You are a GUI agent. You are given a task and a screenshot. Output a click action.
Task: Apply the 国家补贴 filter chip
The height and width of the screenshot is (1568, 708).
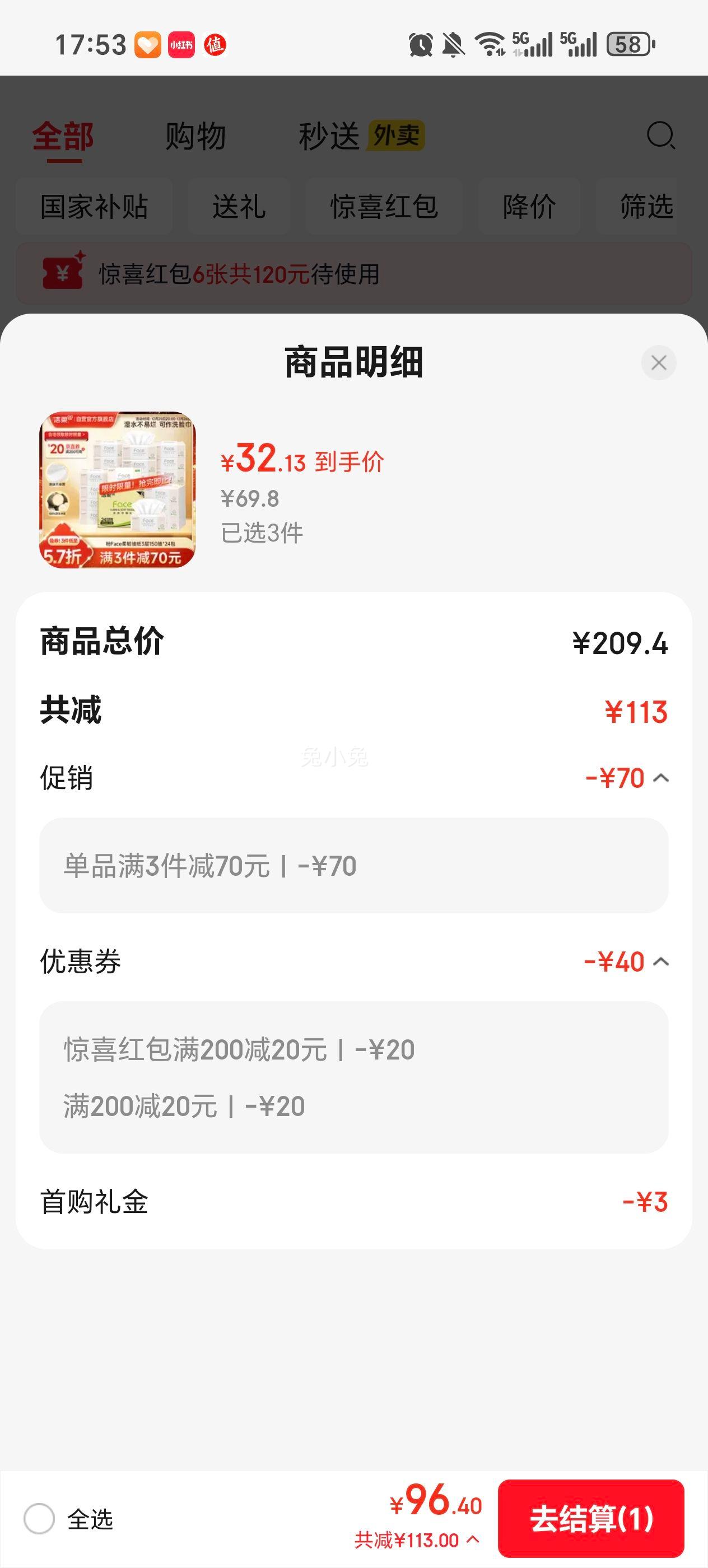click(94, 206)
